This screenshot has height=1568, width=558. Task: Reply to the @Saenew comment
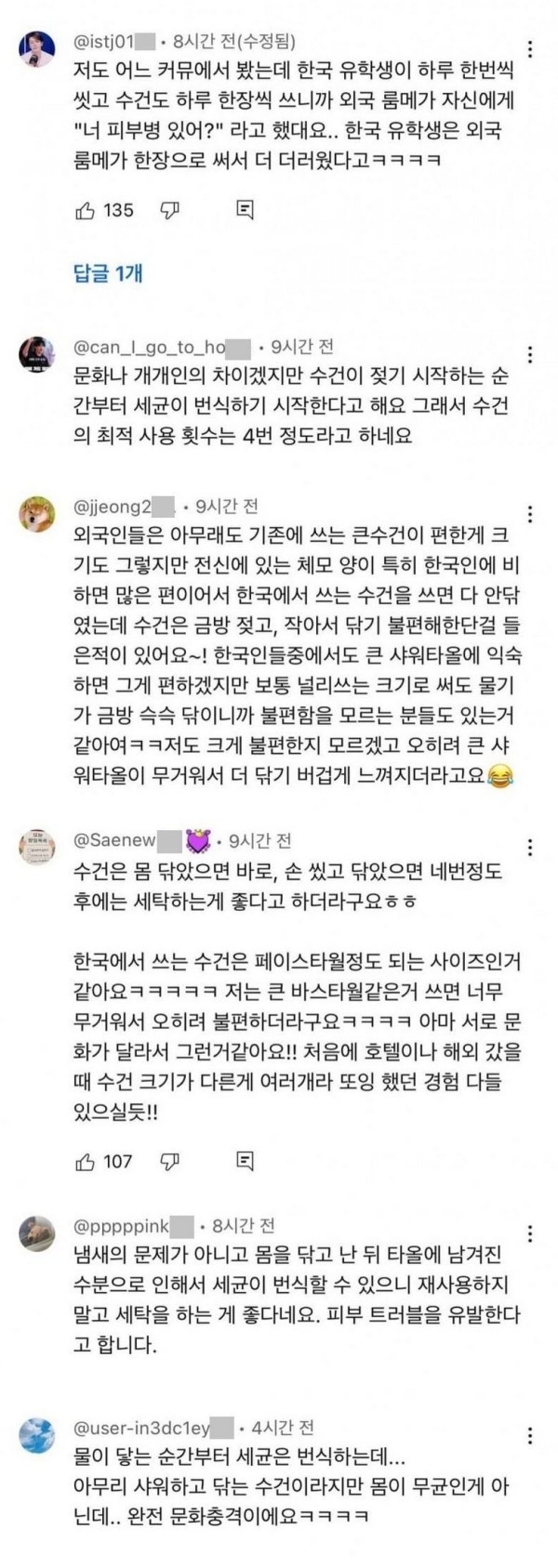tap(245, 1161)
